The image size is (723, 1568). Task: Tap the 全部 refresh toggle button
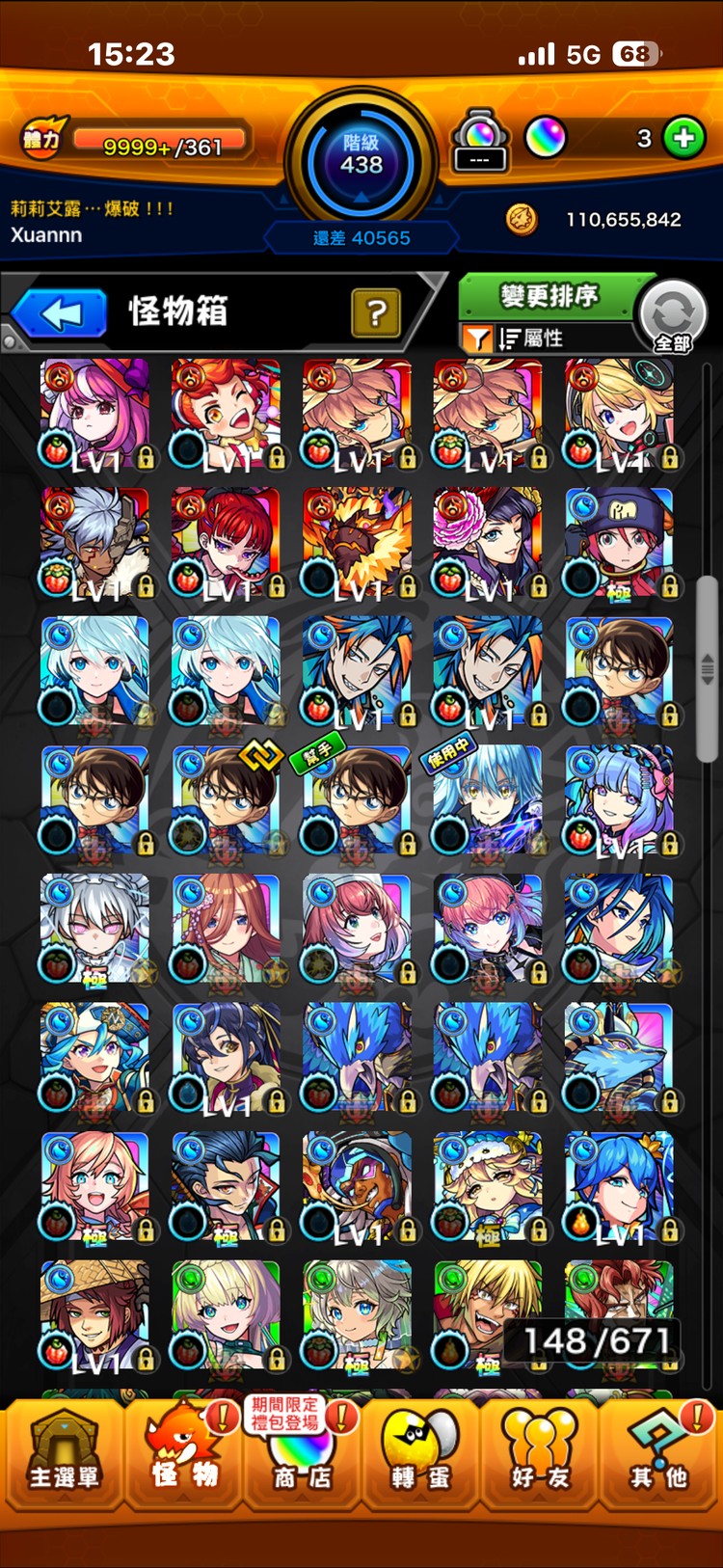point(673,315)
